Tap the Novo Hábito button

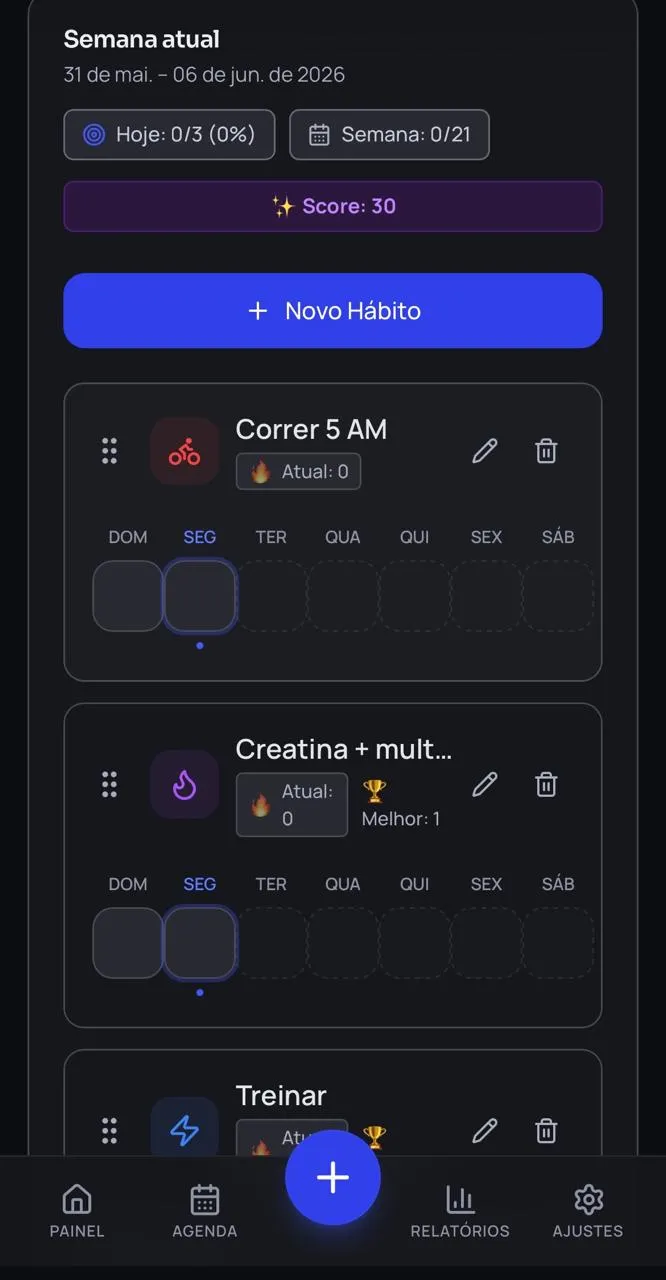point(333,311)
